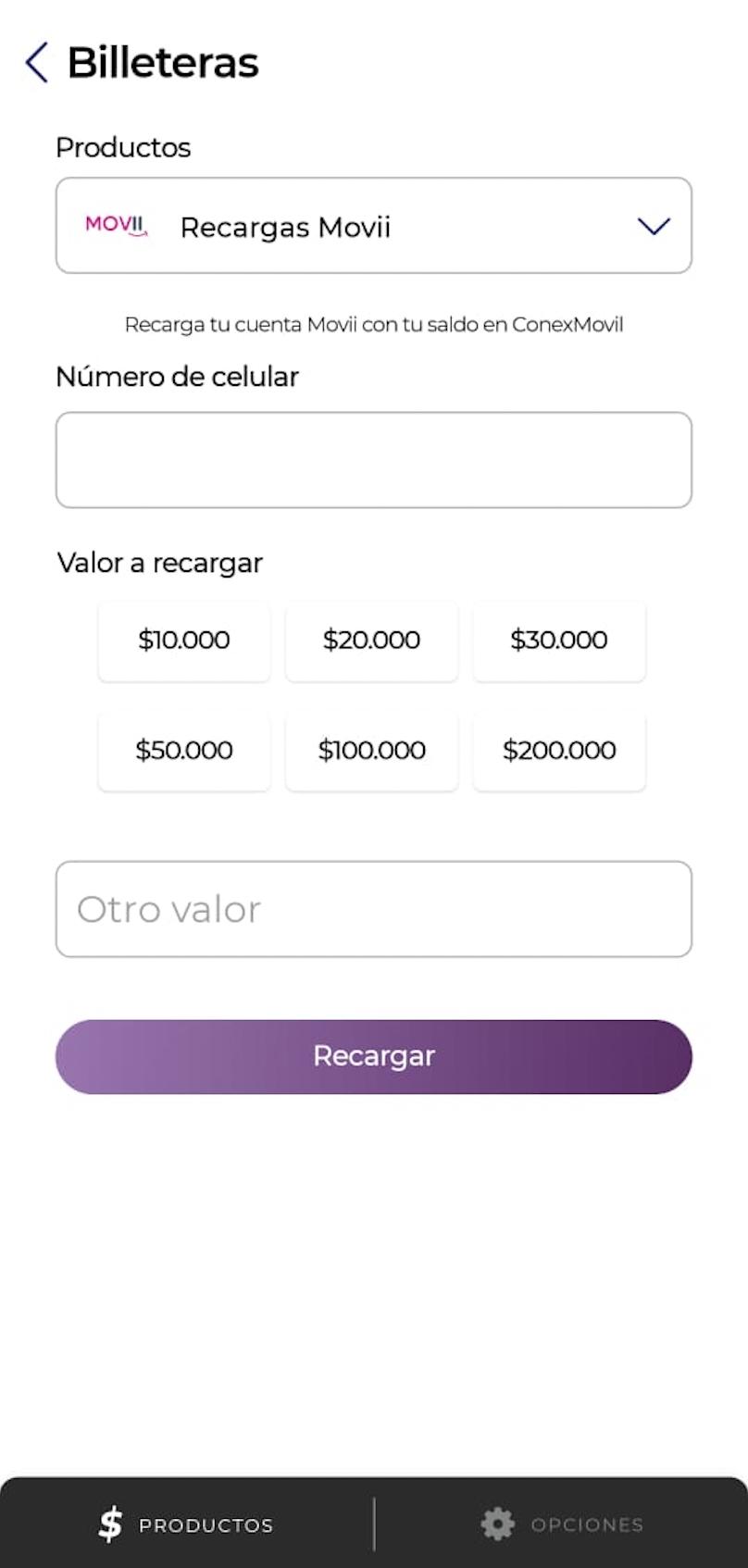Tap the Otro valor input field
The width and height of the screenshot is (748, 1568).
(374, 909)
